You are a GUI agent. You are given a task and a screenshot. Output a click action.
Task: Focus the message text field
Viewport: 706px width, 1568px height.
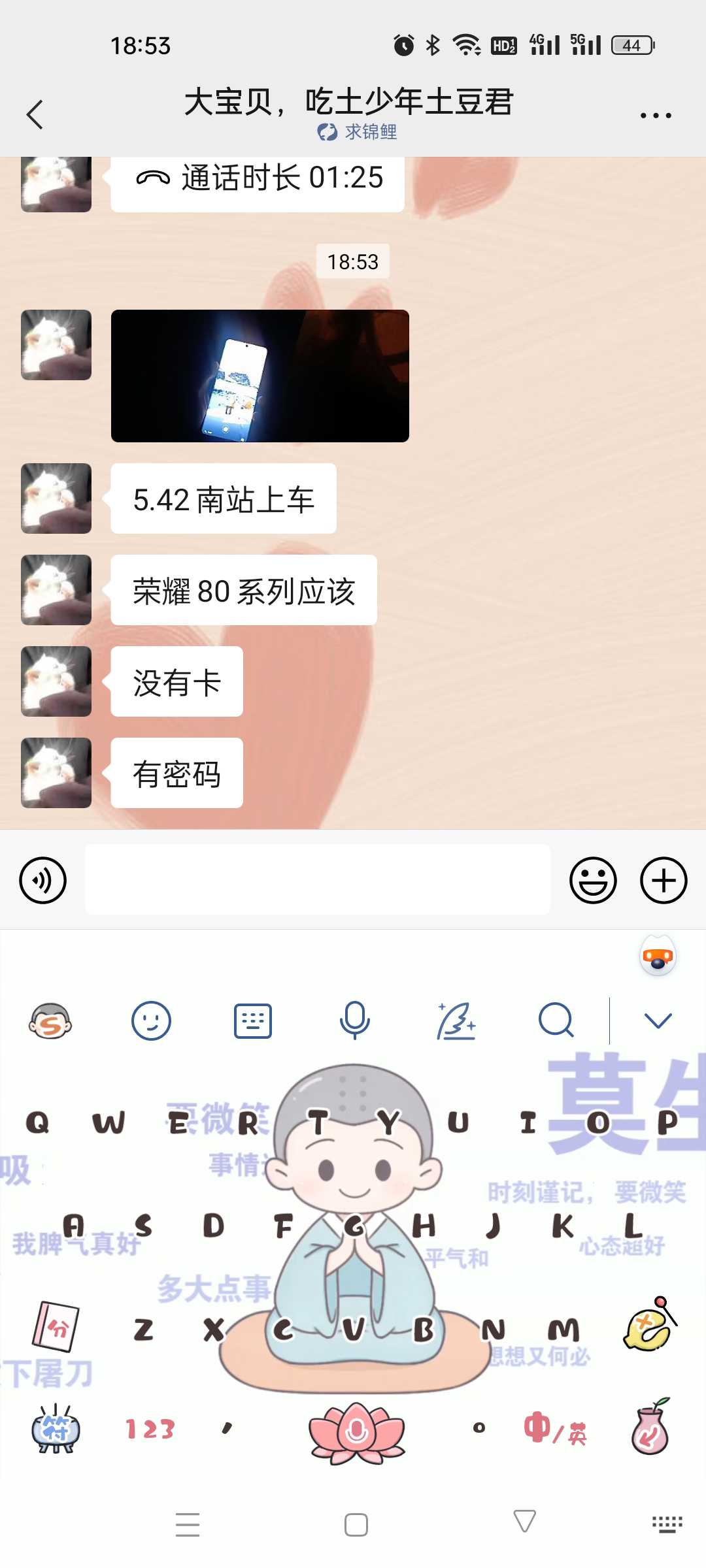[x=318, y=879]
